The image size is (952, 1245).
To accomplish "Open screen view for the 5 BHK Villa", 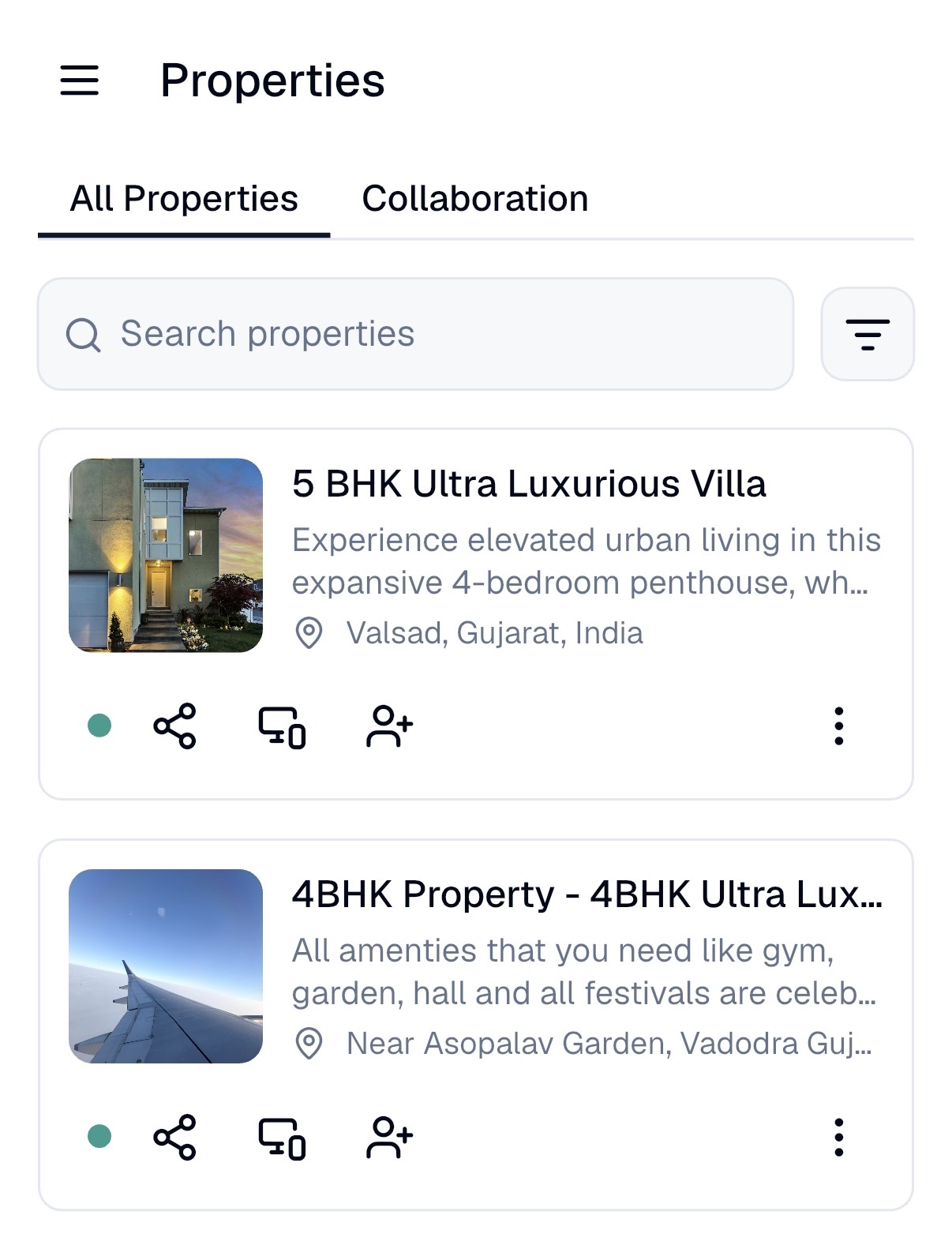I will click(280, 728).
